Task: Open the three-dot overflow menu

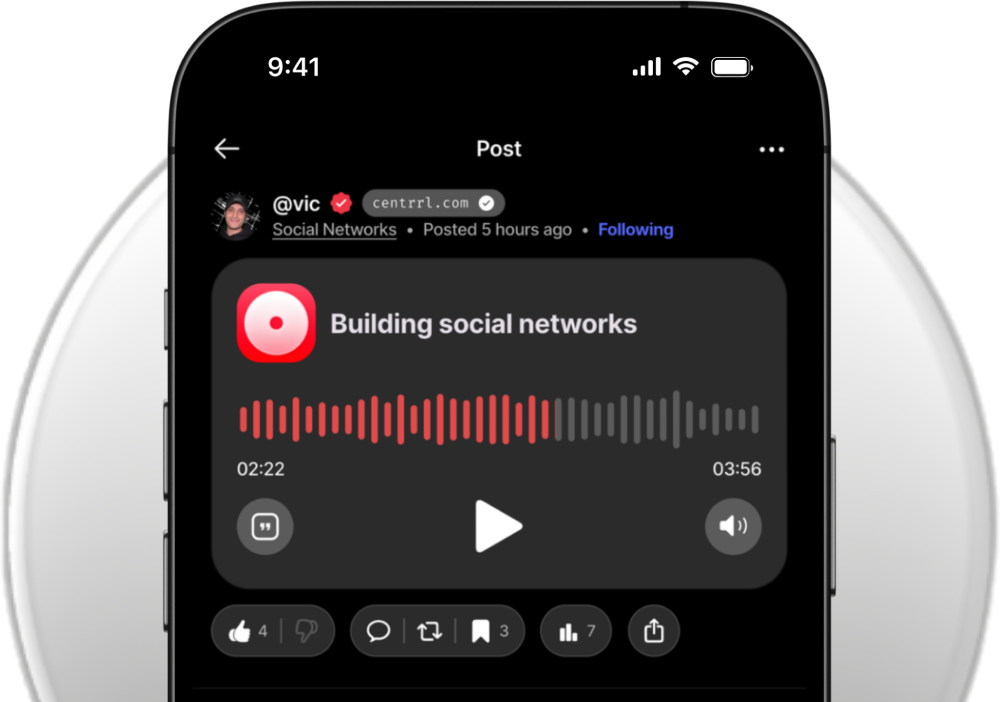Action: click(x=771, y=150)
